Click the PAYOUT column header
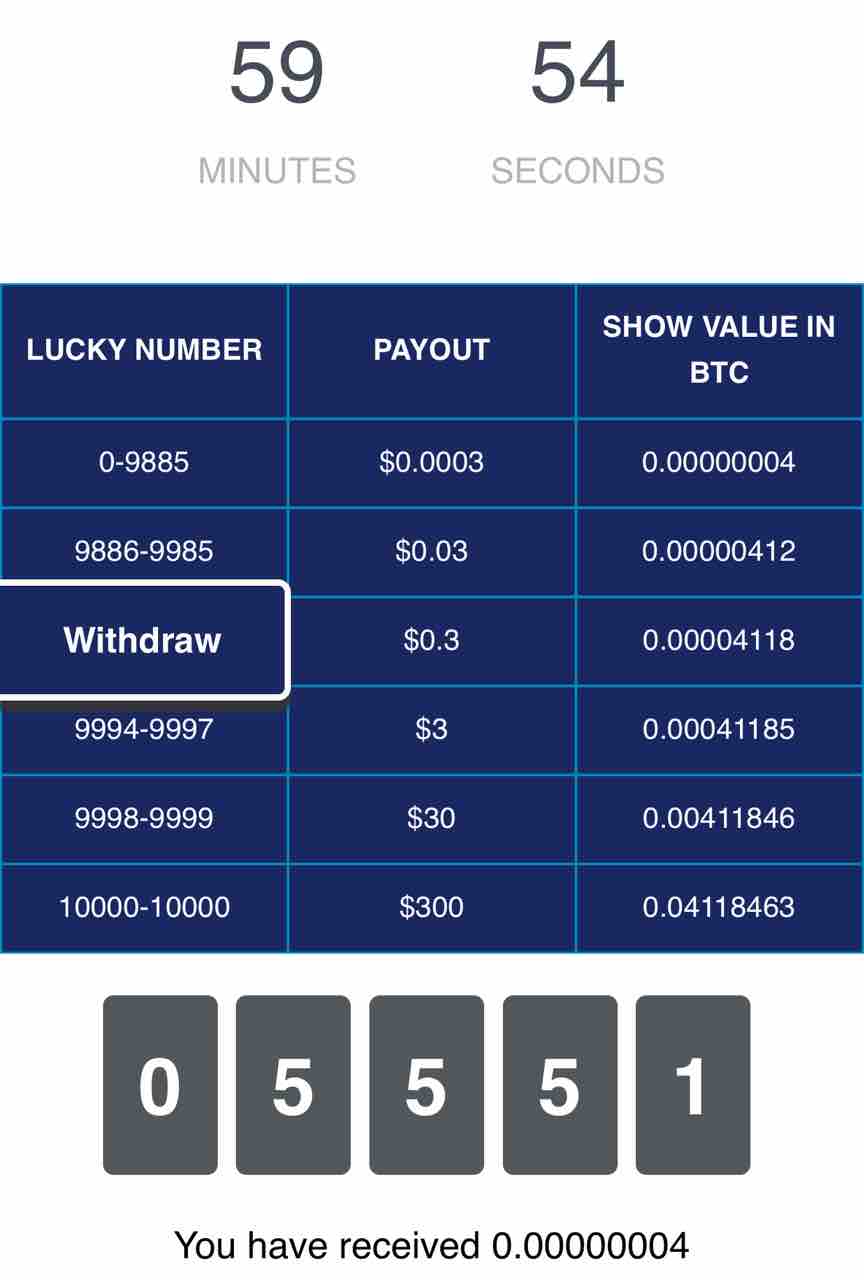The width and height of the screenshot is (864, 1280). coord(431,349)
